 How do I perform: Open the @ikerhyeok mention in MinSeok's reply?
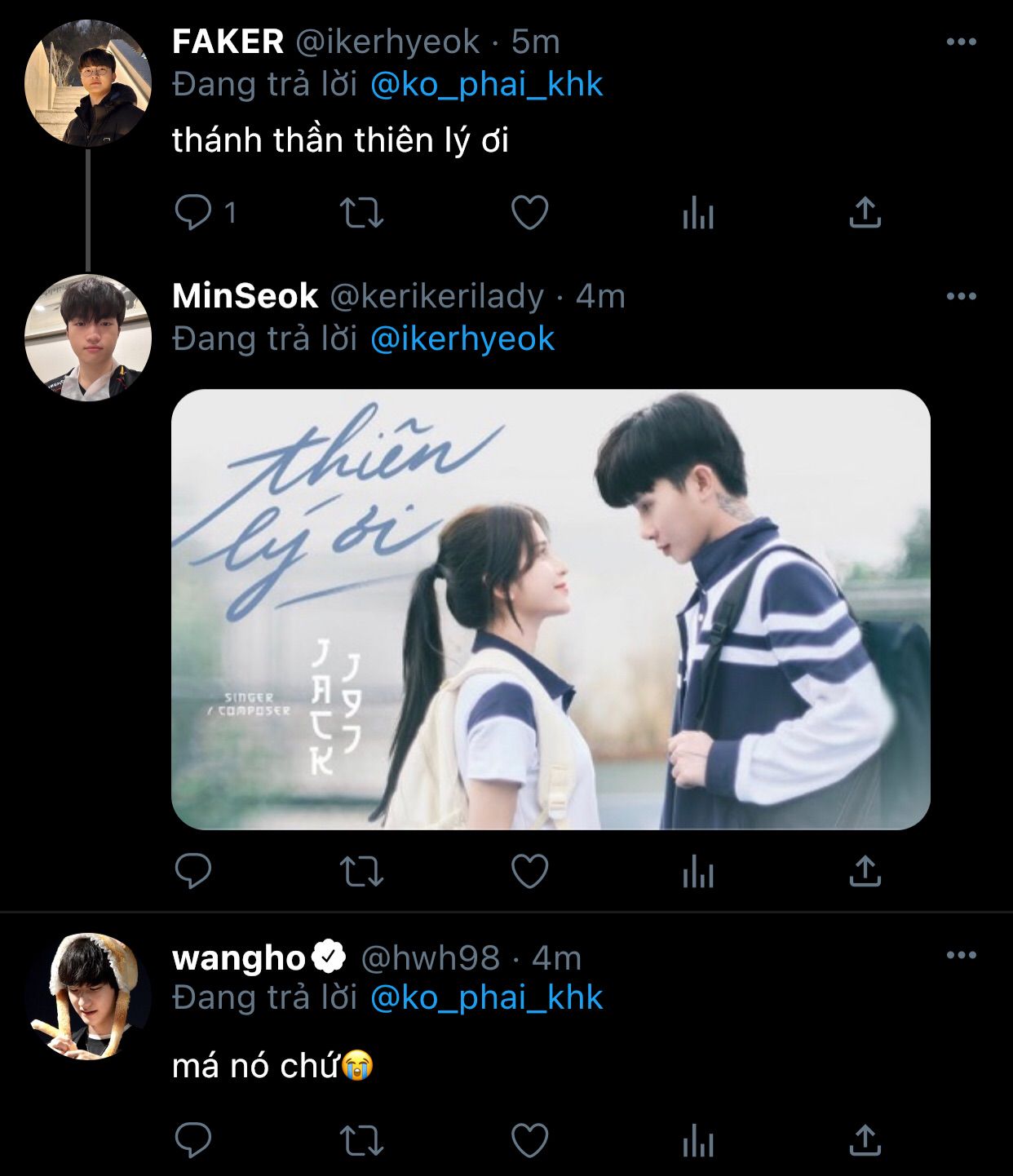462,339
